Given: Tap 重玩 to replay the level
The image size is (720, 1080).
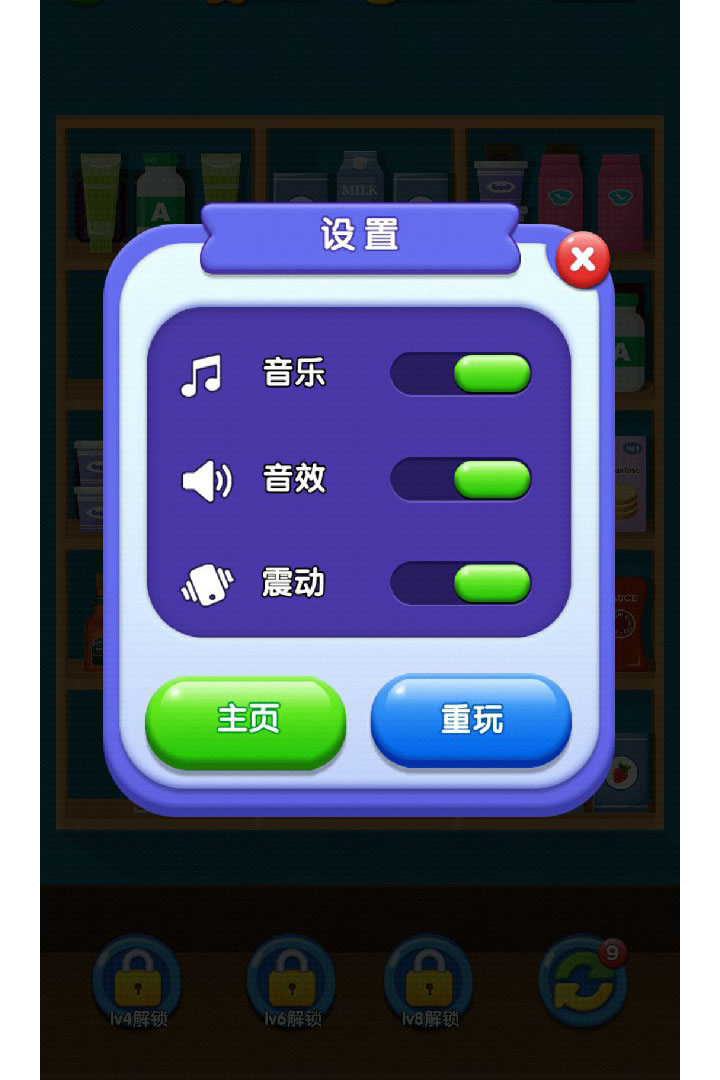Looking at the screenshot, I should (x=471, y=720).
